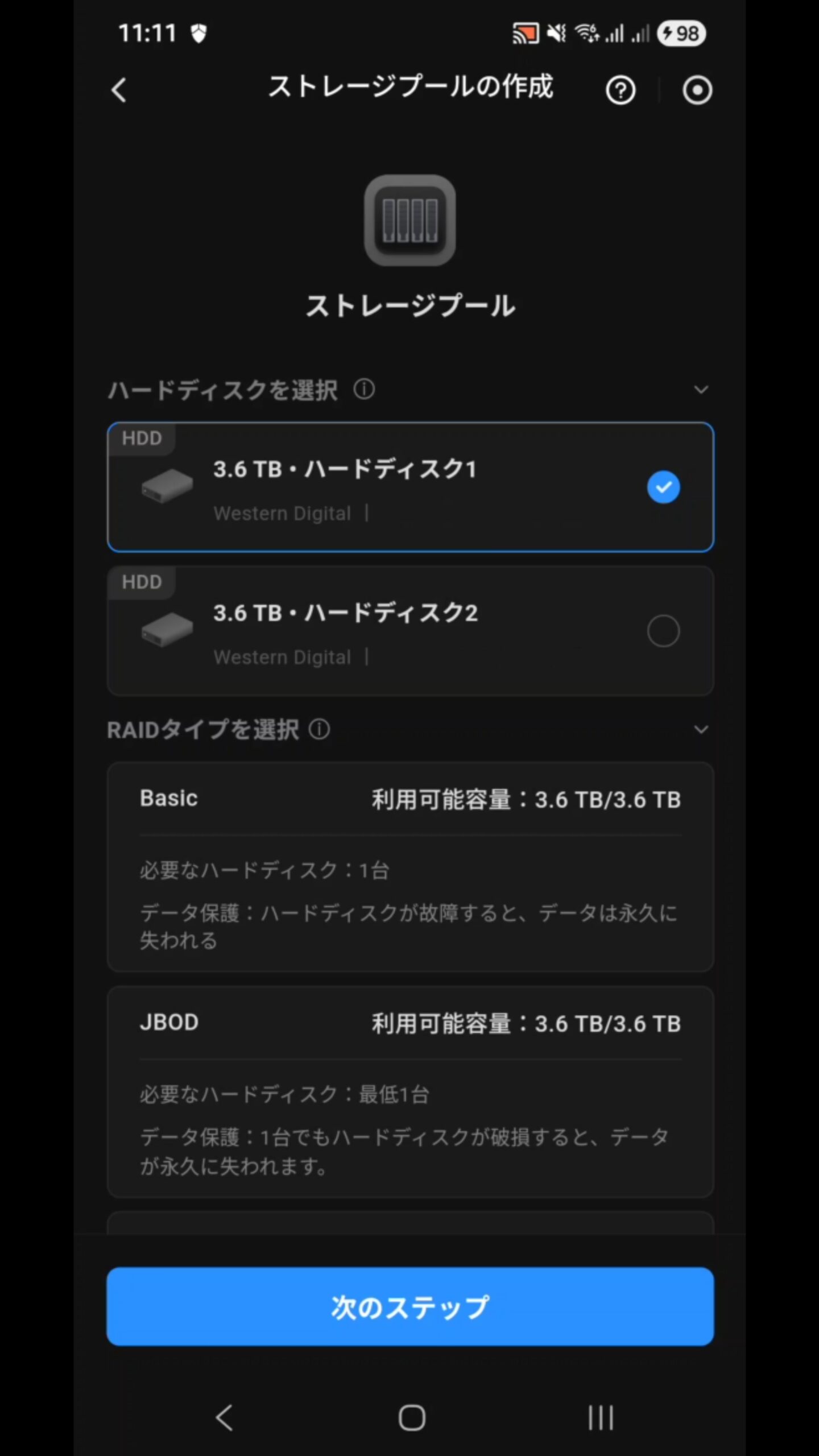Collapse the ハードディスクを選択 section

pyautogui.click(x=701, y=390)
